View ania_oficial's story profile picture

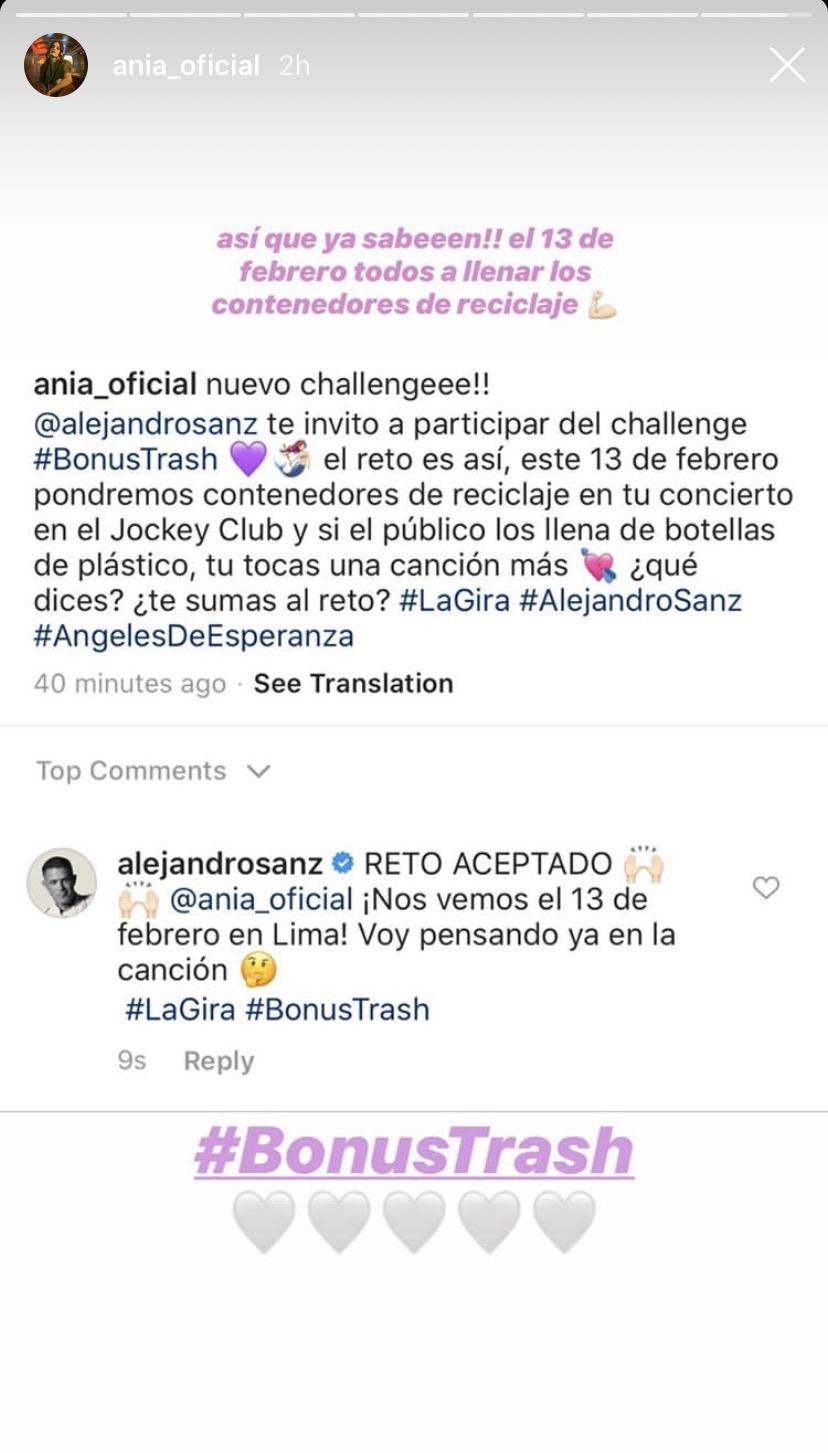pyautogui.click(x=57, y=64)
